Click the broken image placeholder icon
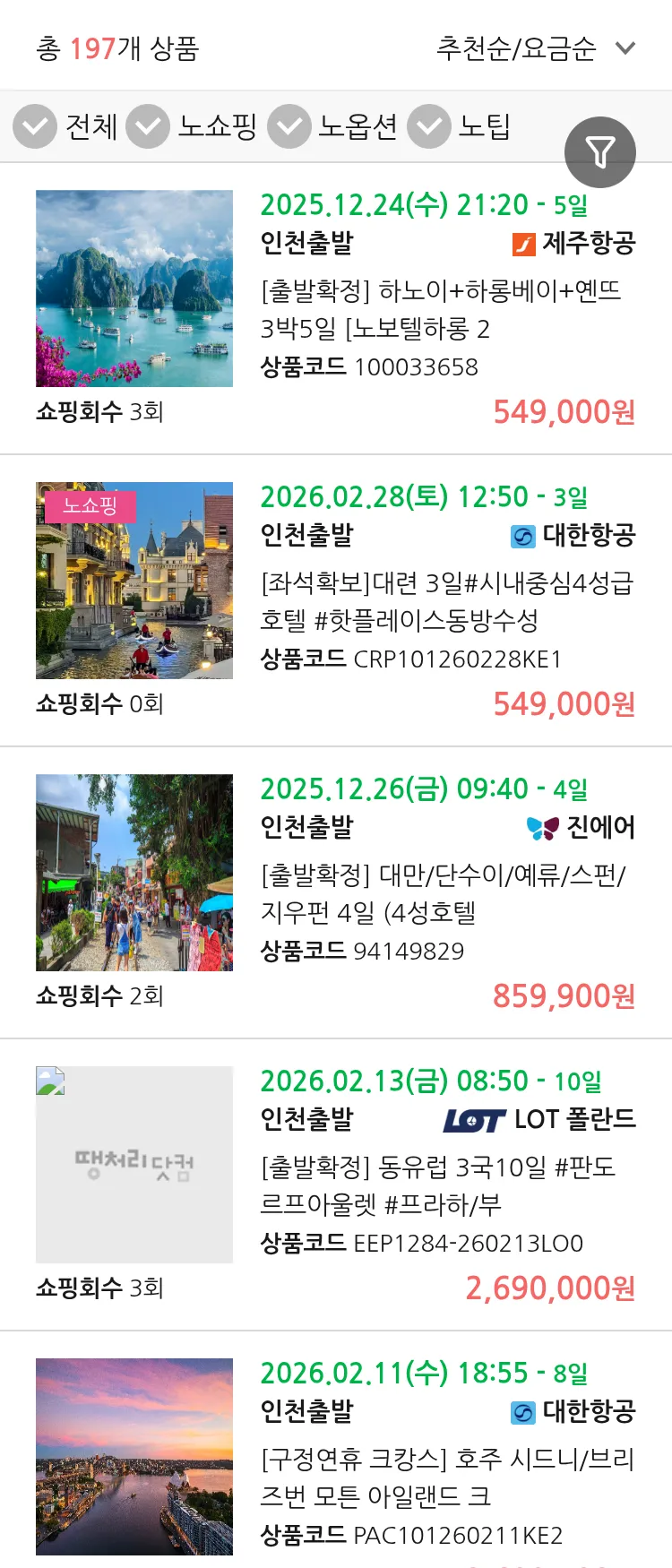Image resolution: width=672 pixels, height=1568 pixels. 51,1081
